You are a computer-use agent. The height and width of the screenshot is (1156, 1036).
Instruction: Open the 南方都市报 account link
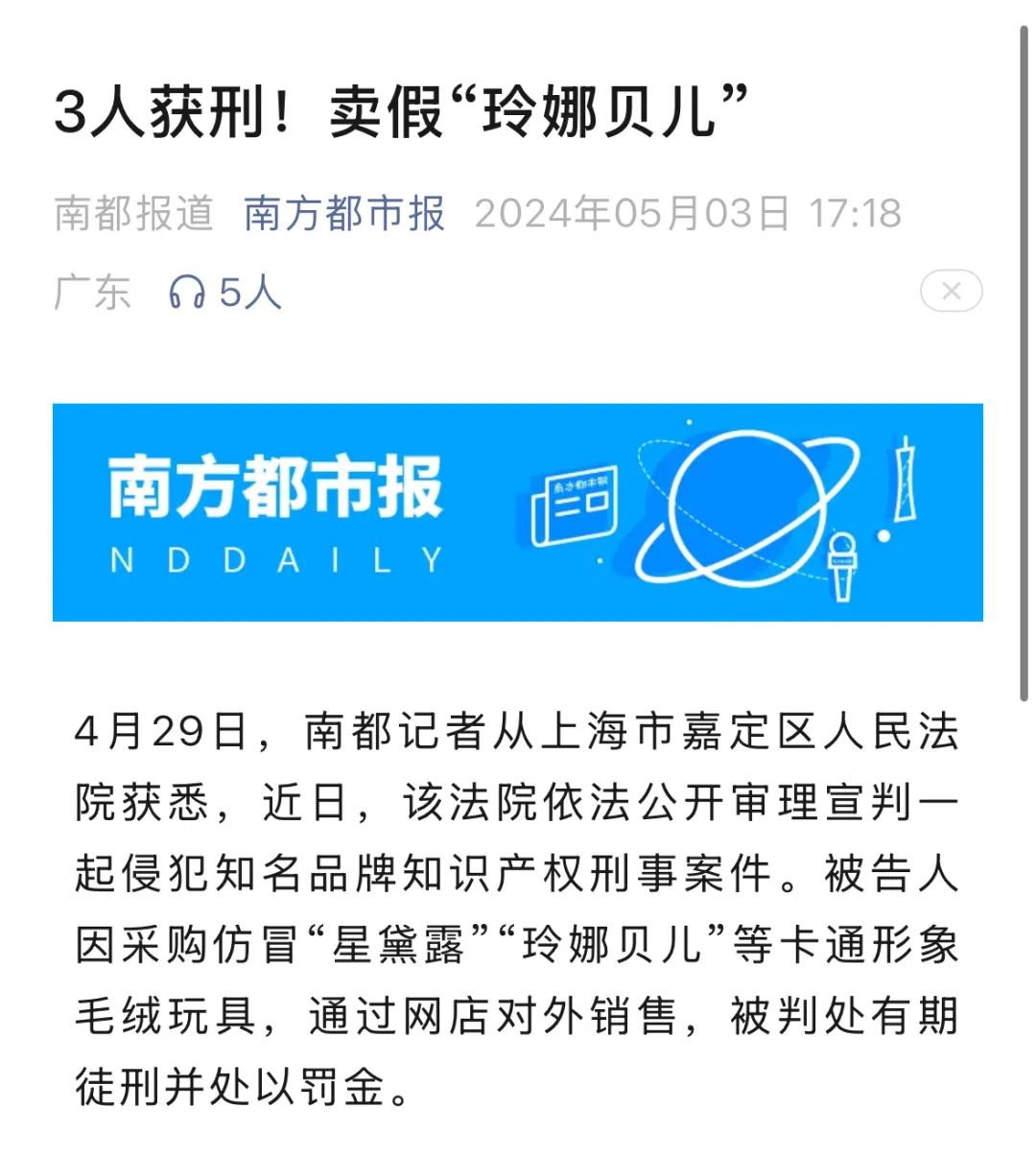tap(344, 213)
